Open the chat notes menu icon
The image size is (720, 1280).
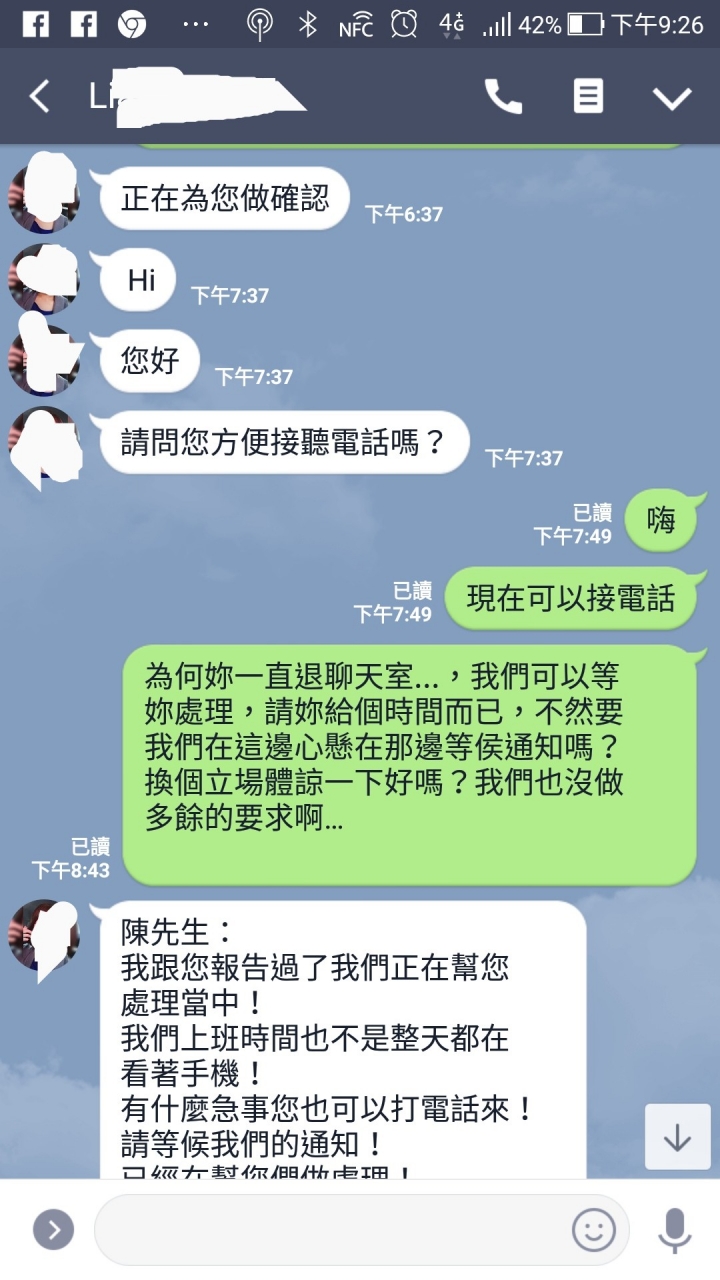point(589,96)
